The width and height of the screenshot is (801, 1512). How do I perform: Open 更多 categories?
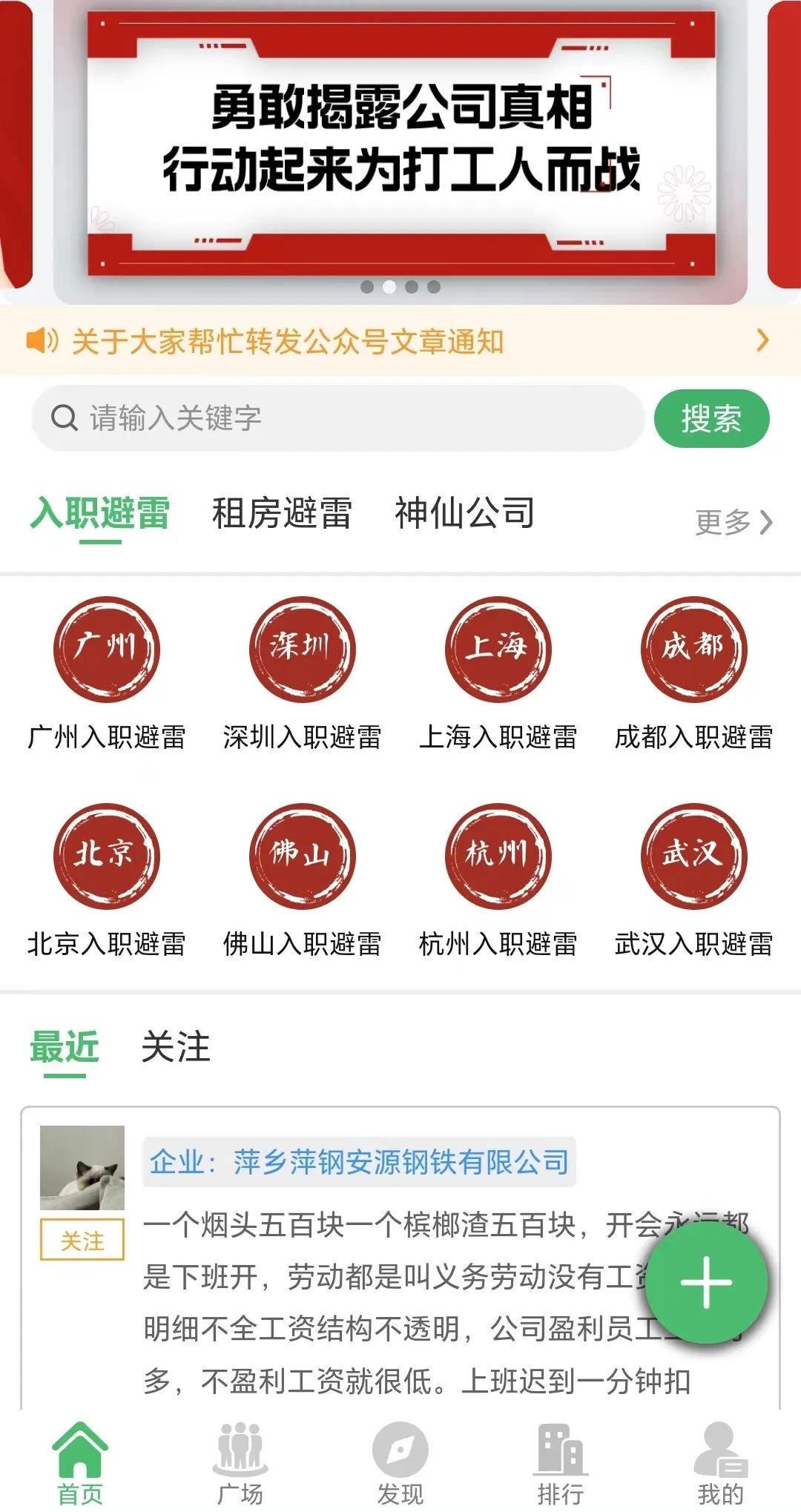[x=733, y=522]
